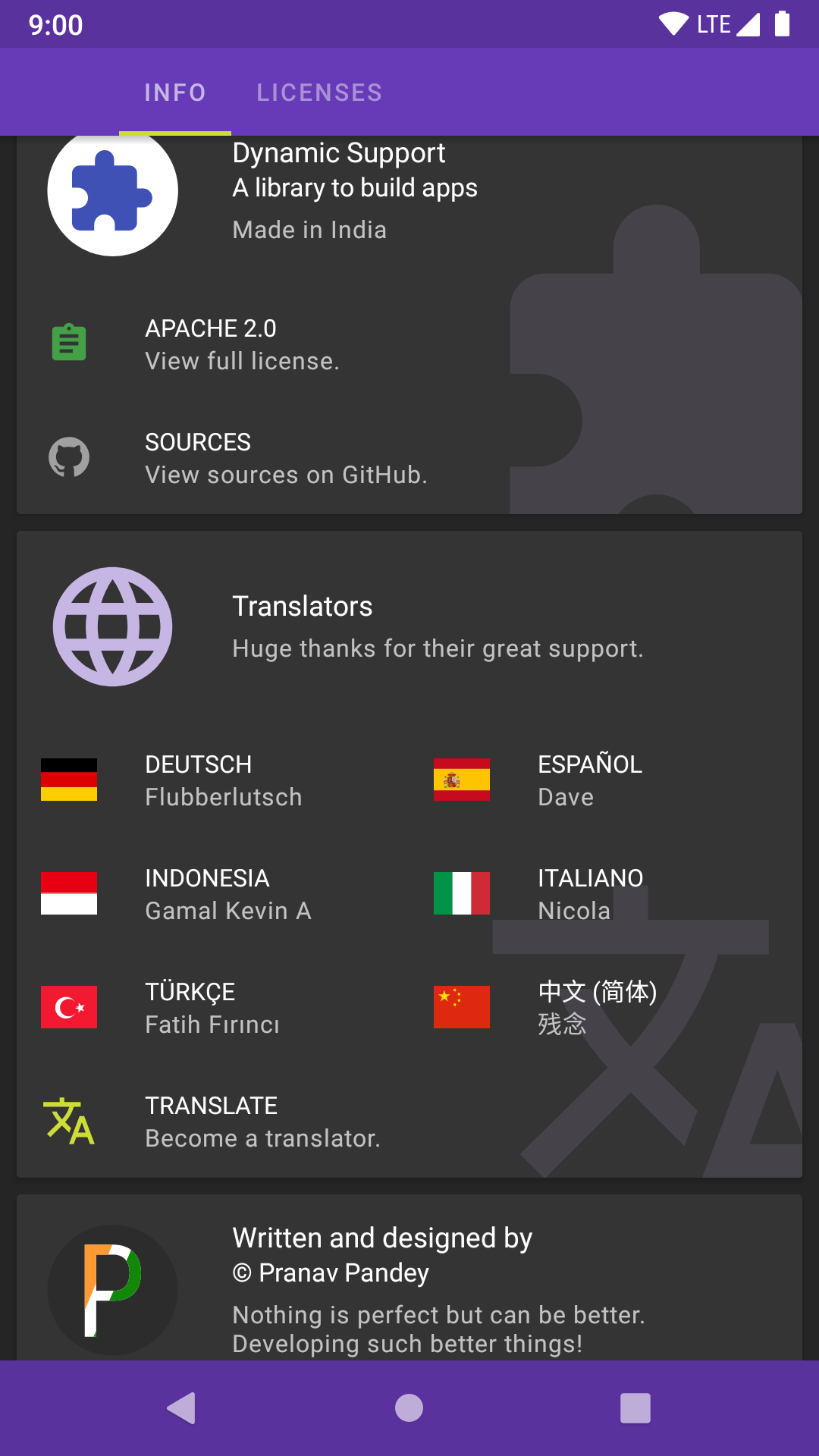Switch to the LICENSES tab
819x1456 pixels.
point(319,92)
